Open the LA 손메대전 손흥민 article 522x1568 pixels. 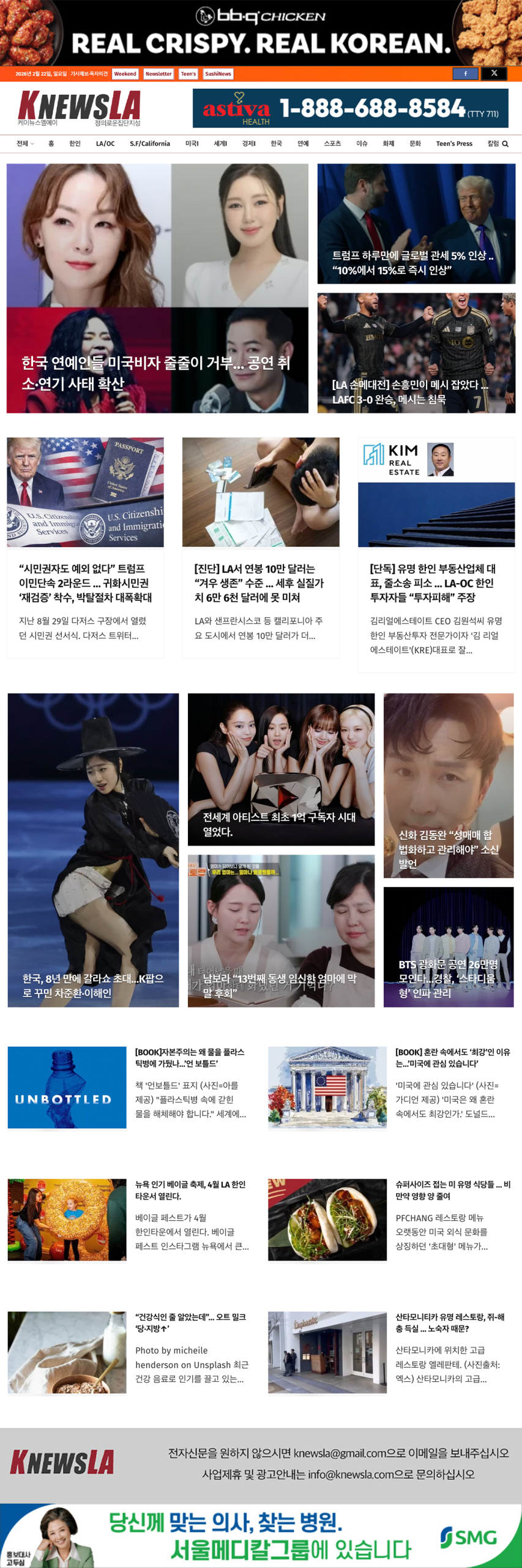tap(416, 353)
